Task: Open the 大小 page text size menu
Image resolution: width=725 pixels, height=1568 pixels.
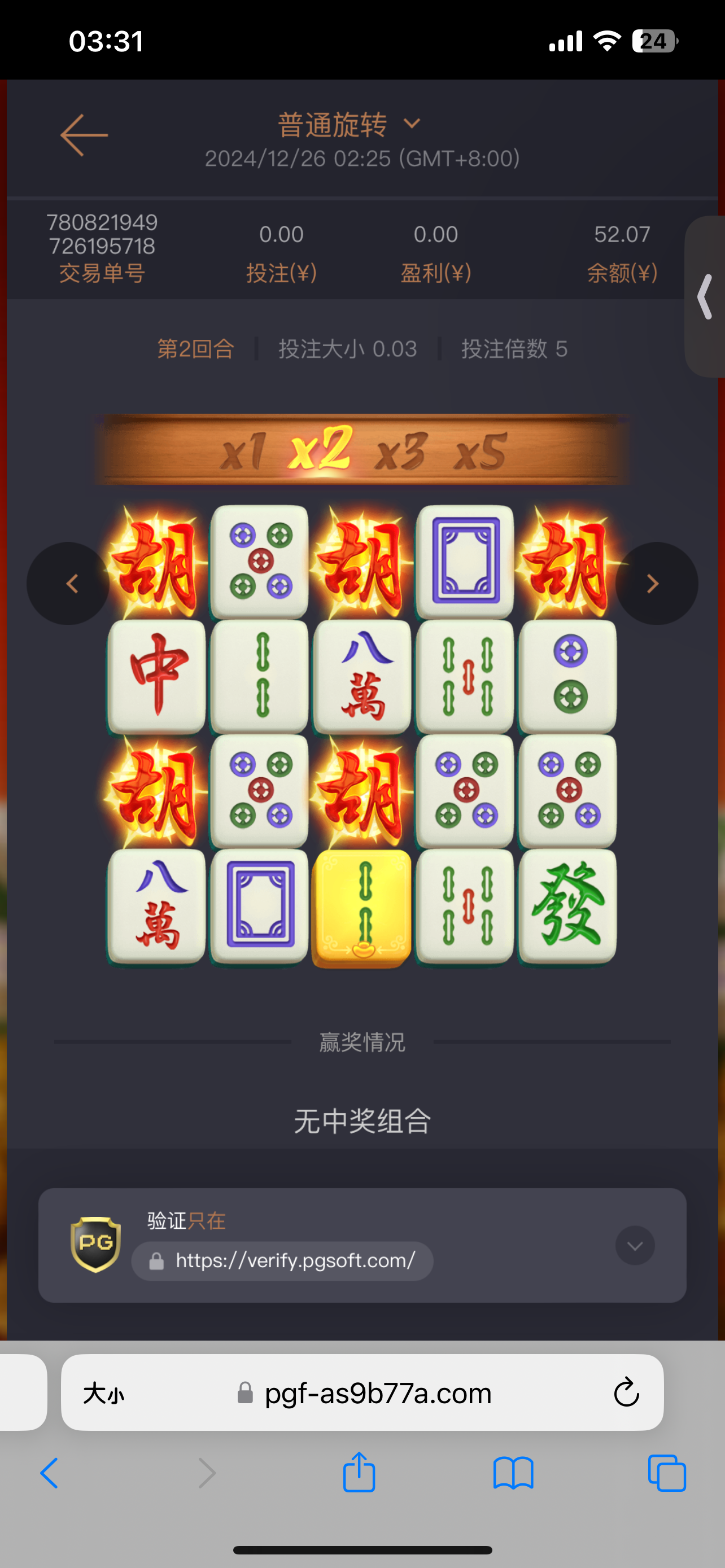Action: coord(103,1393)
